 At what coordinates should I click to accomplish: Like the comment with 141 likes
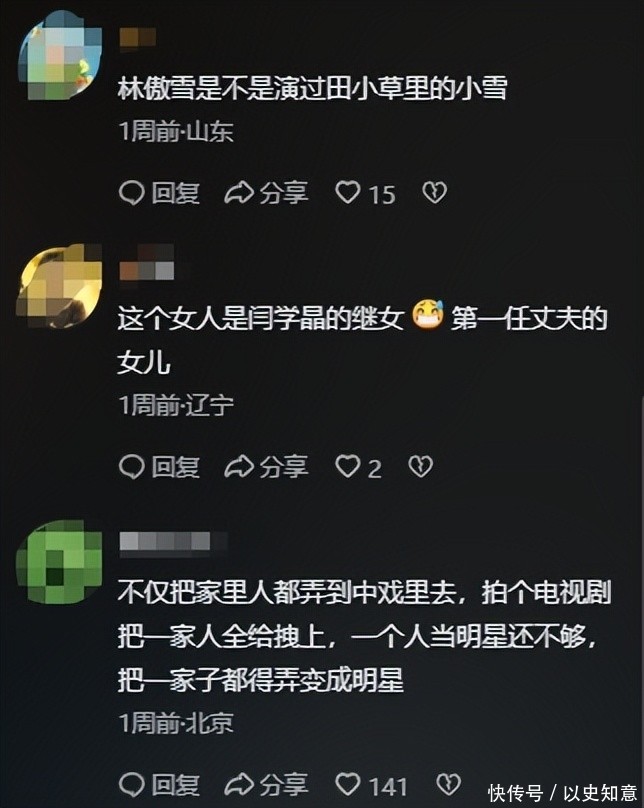tap(371, 785)
